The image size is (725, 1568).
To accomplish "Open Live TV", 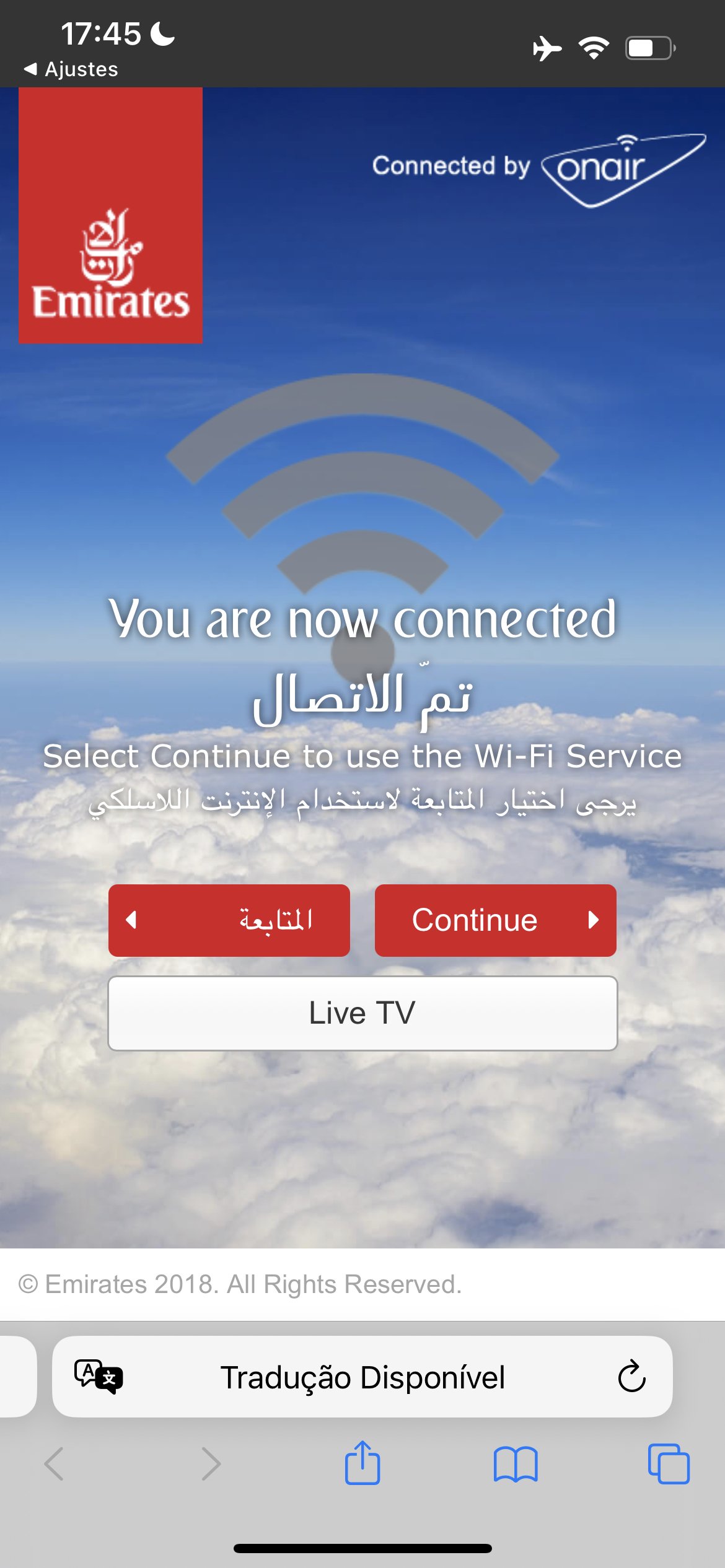I will tap(362, 1013).
